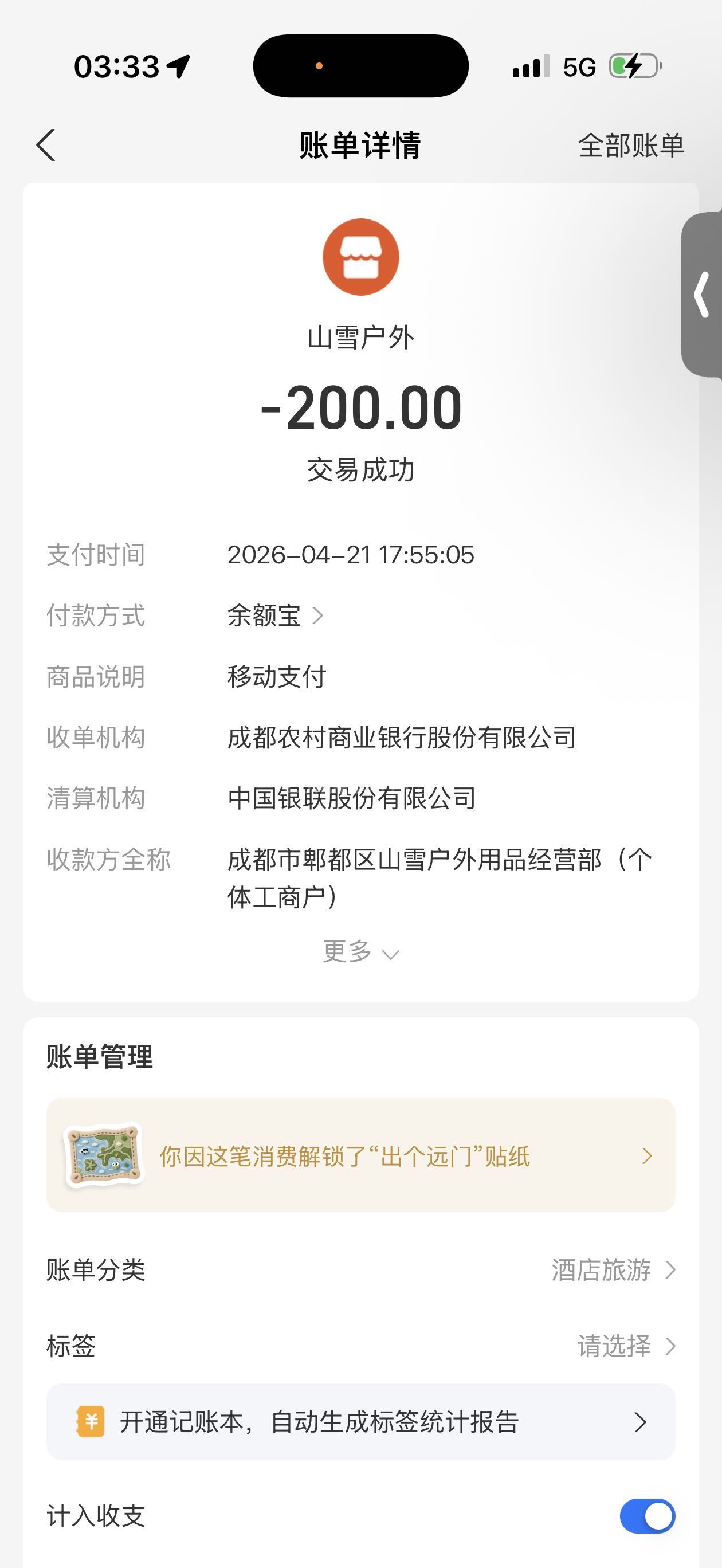
Task: Select a tag in the 标签 row
Action: (x=625, y=1346)
